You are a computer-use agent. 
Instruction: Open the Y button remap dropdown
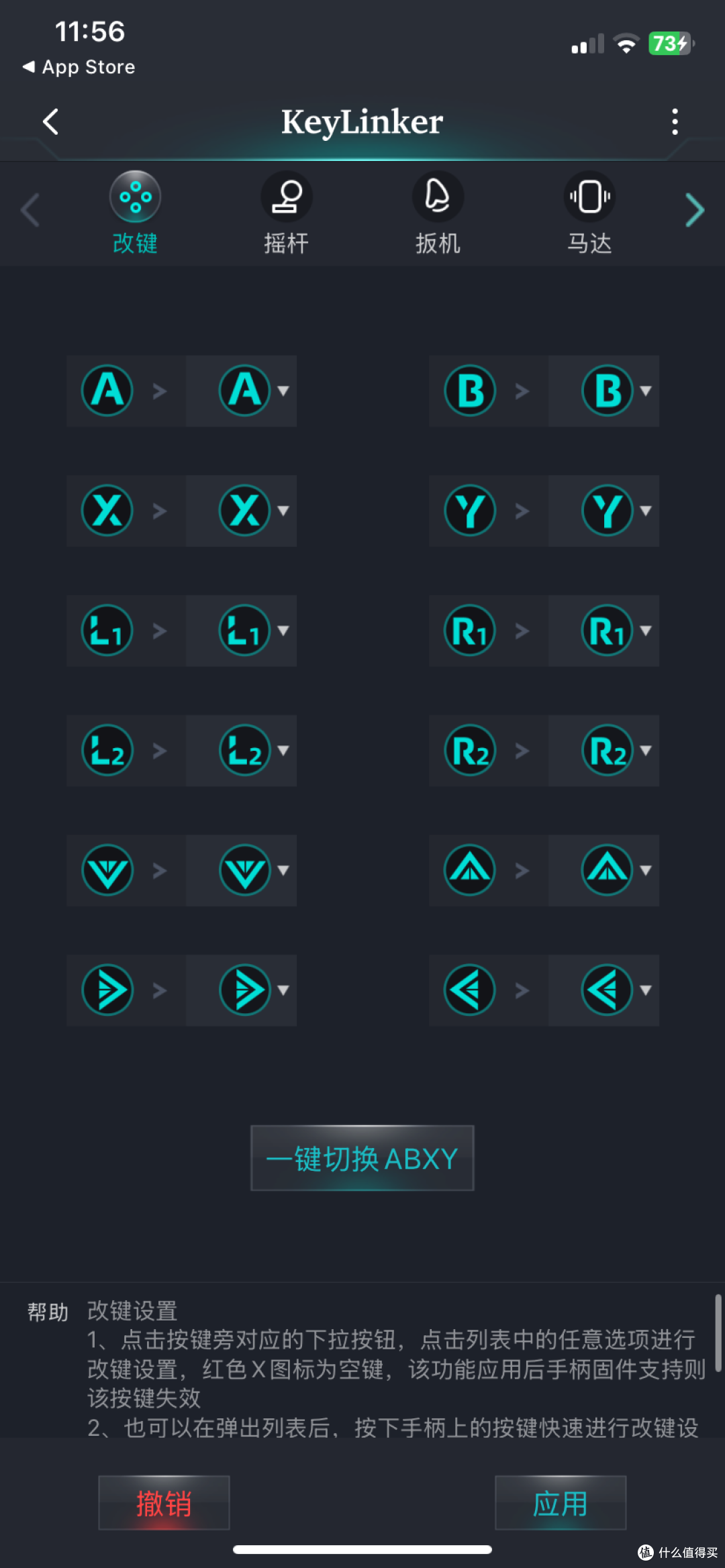(x=604, y=511)
